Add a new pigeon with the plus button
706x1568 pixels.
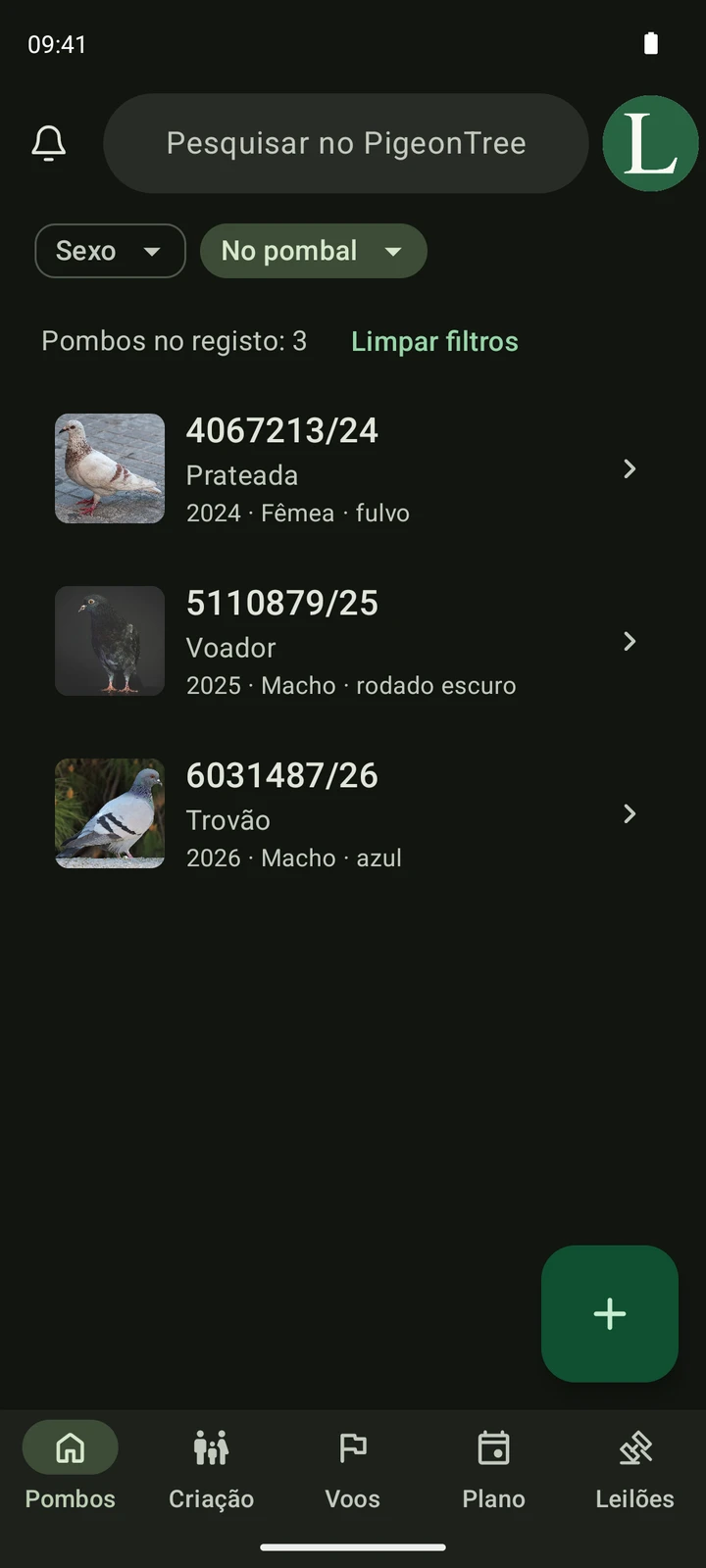pos(610,1313)
